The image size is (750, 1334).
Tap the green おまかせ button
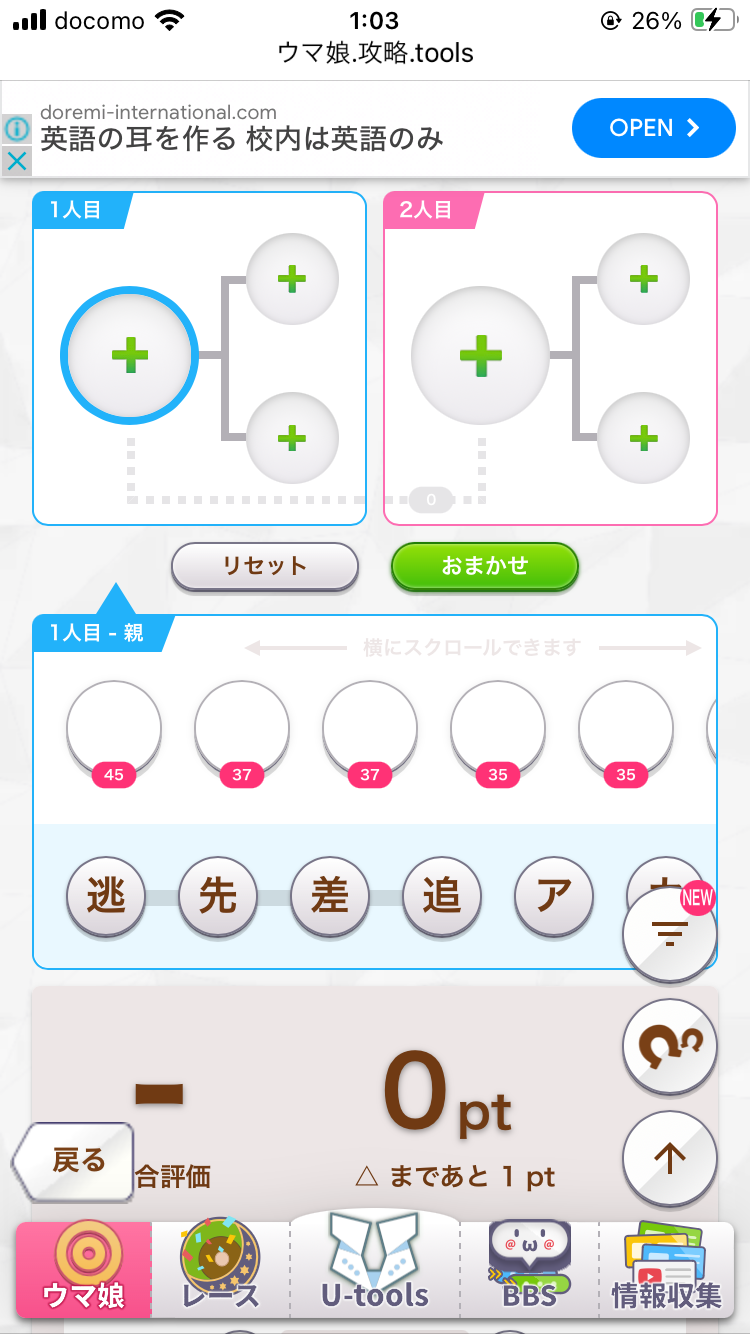pyautogui.click(x=485, y=566)
